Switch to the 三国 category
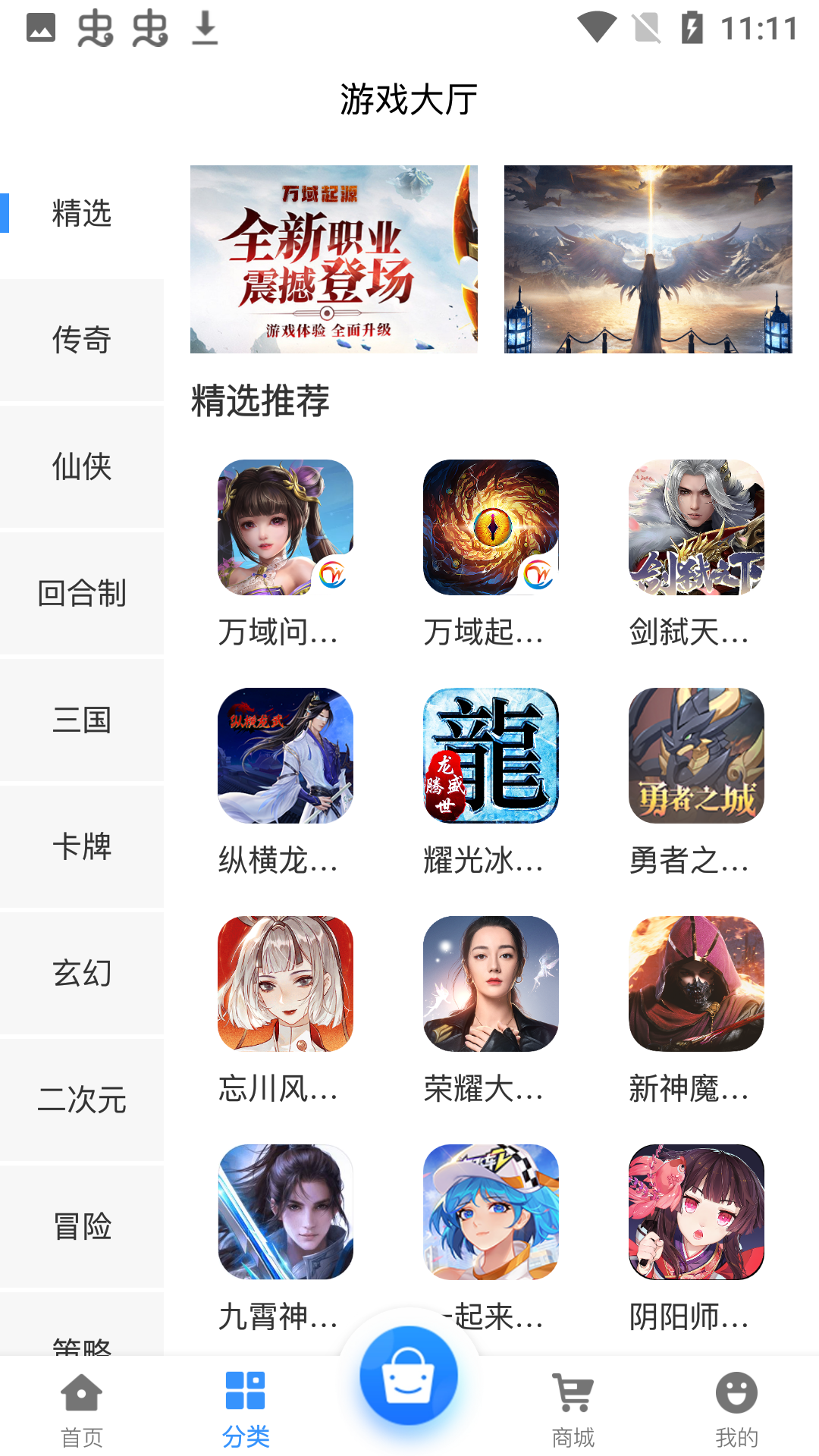Screen dimensions: 819x1456 click(x=82, y=720)
